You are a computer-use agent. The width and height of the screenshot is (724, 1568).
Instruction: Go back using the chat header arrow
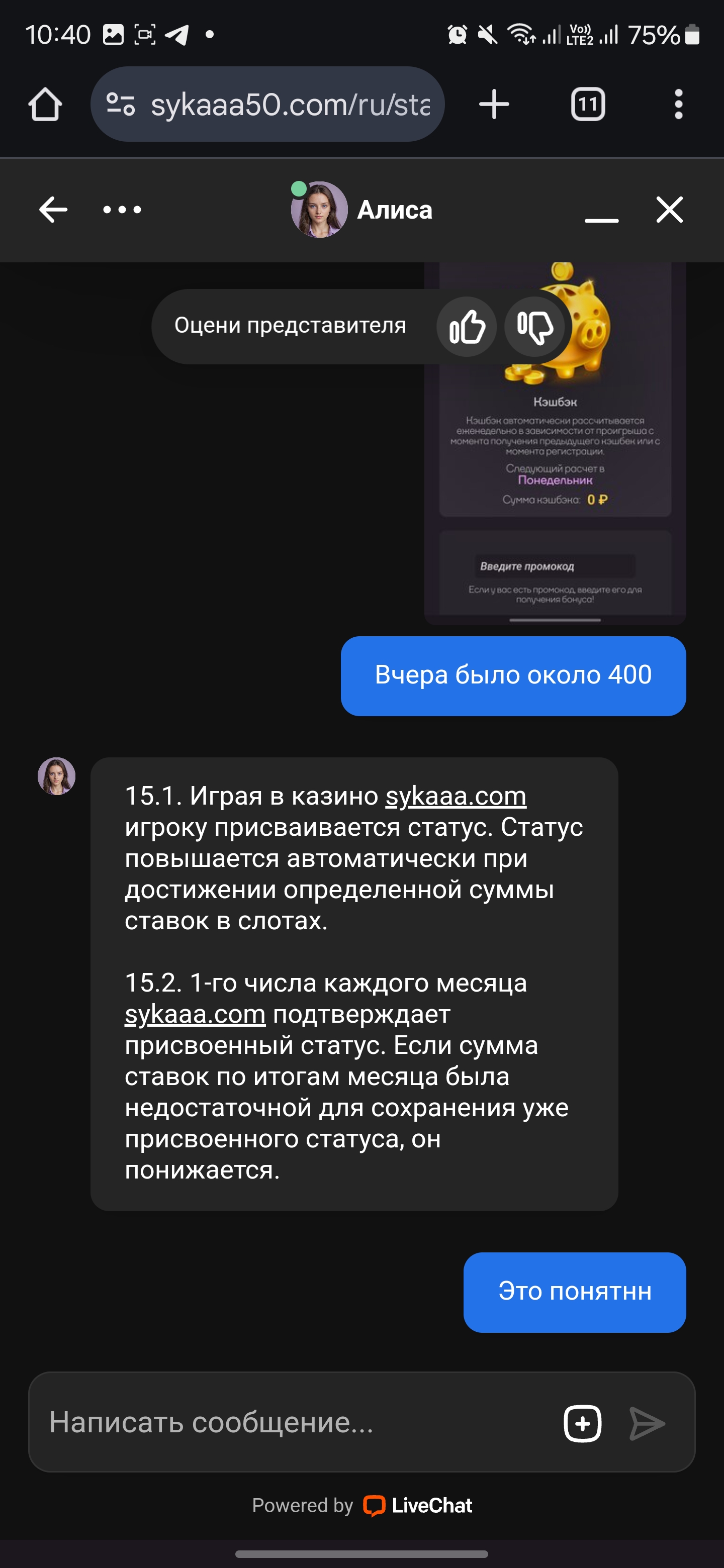(x=53, y=210)
